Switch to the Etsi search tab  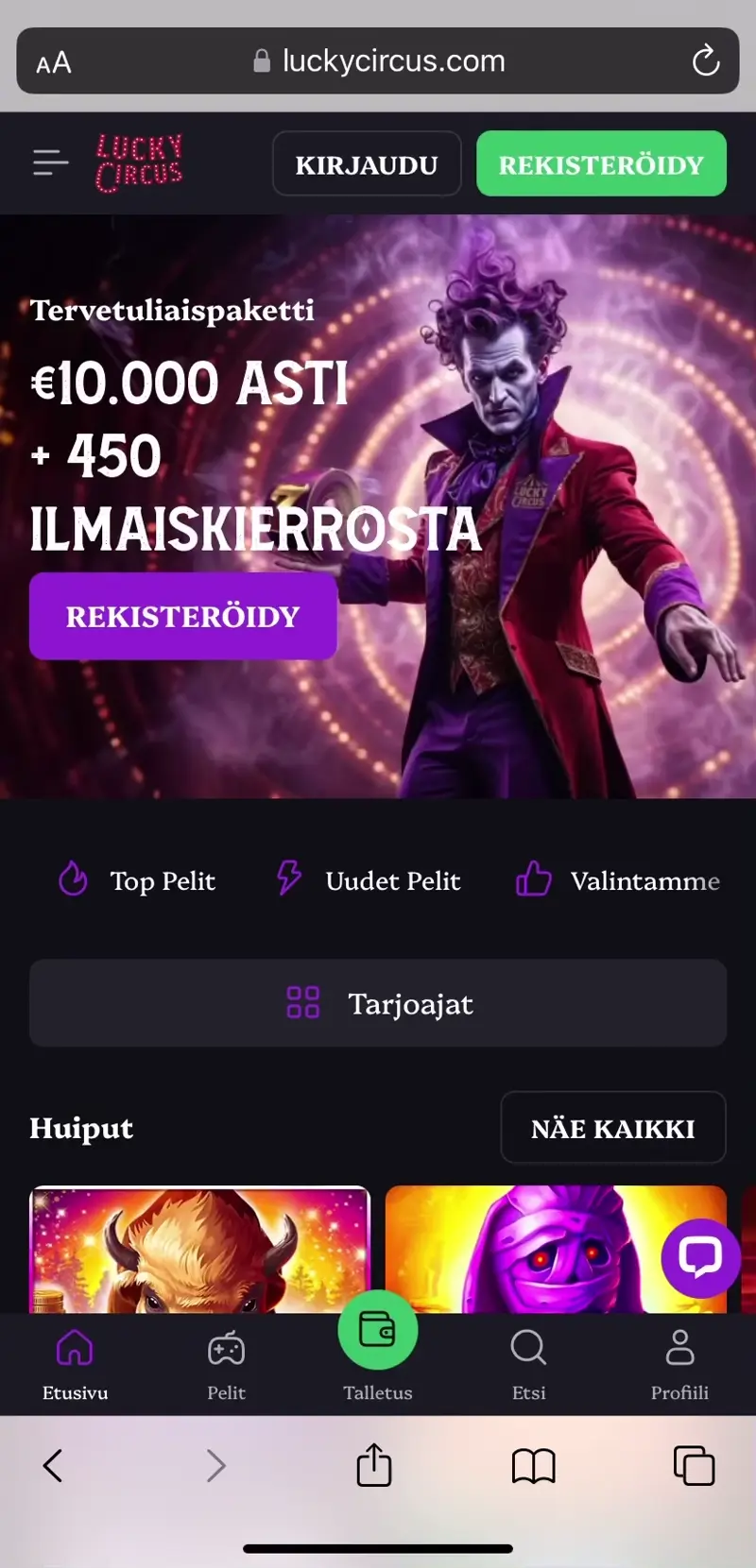(x=528, y=1363)
